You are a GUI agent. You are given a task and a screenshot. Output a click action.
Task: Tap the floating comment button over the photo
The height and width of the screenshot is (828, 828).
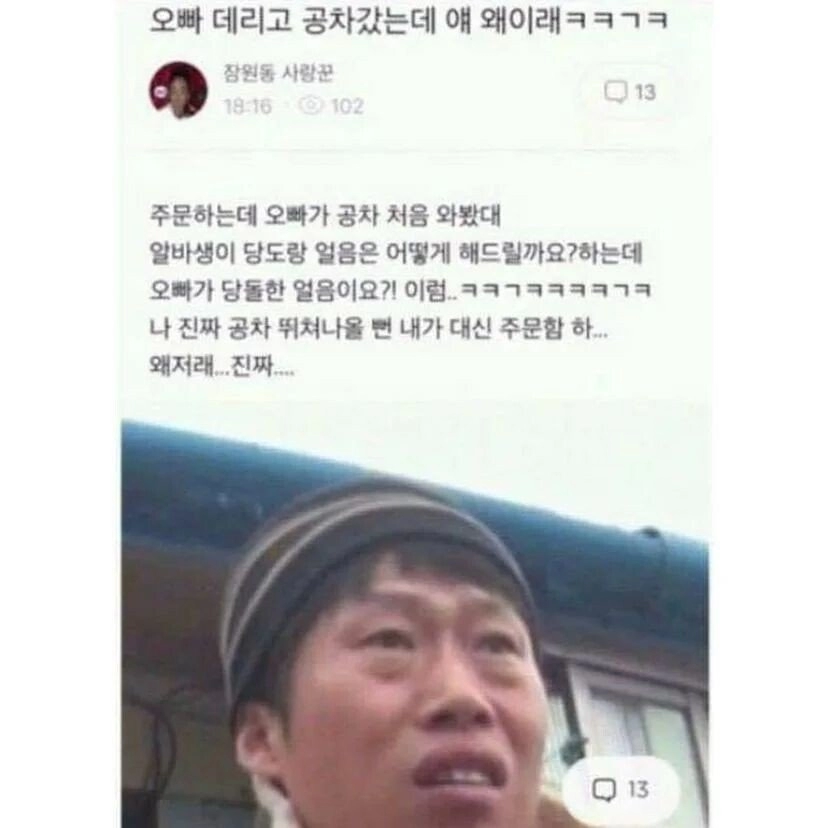click(x=622, y=789)
